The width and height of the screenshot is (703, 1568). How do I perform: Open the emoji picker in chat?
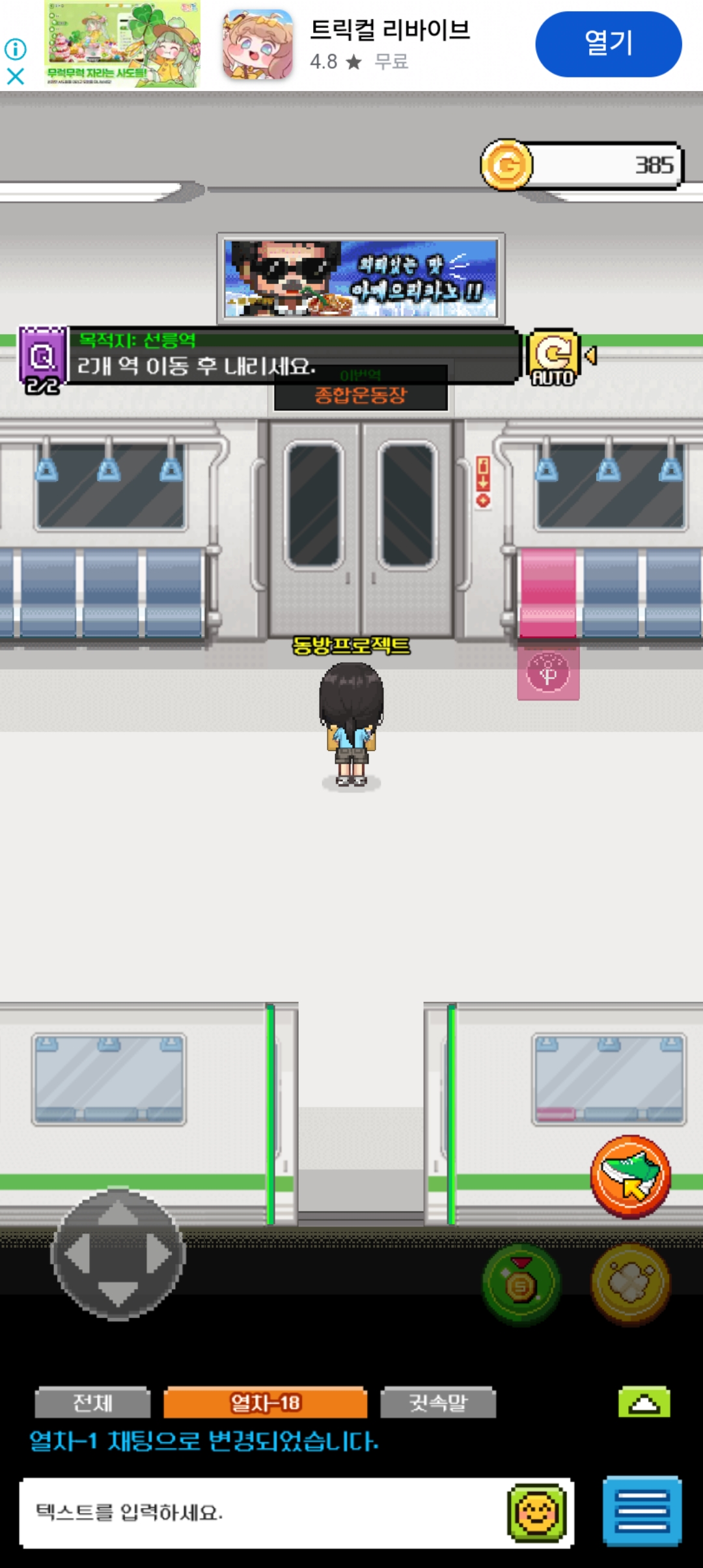click(537, 1513)
